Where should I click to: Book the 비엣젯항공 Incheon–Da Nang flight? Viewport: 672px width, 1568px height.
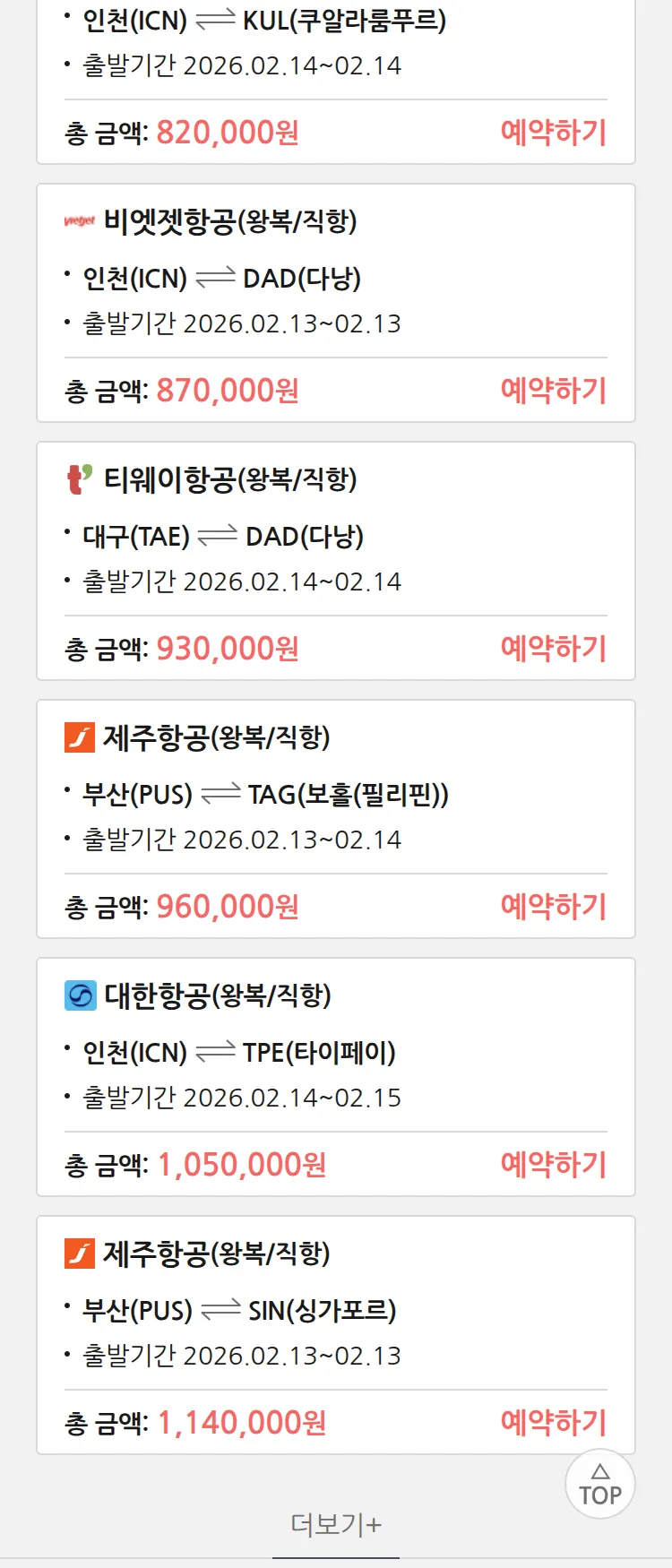pos(553,391)
